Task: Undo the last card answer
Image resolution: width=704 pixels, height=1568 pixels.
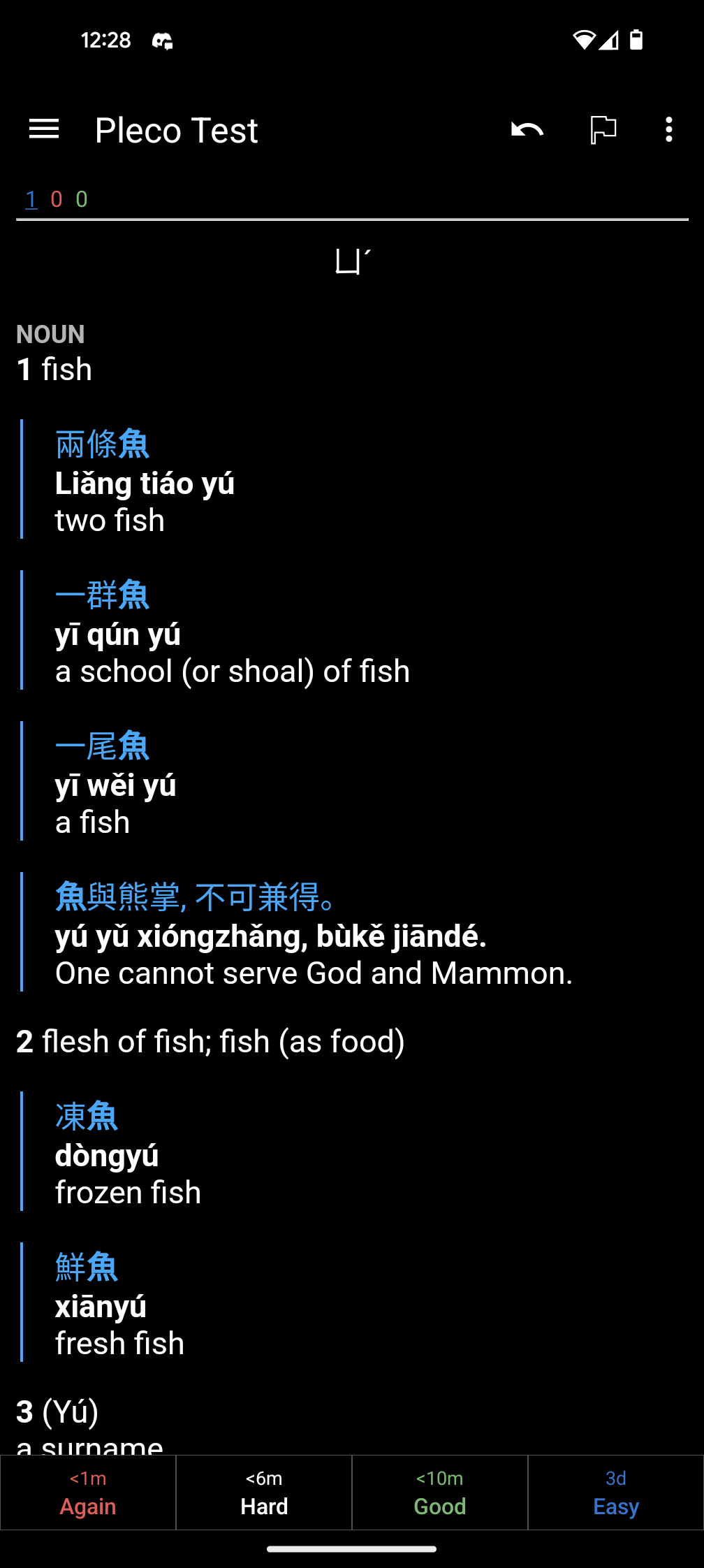Action: click(527, 130)
